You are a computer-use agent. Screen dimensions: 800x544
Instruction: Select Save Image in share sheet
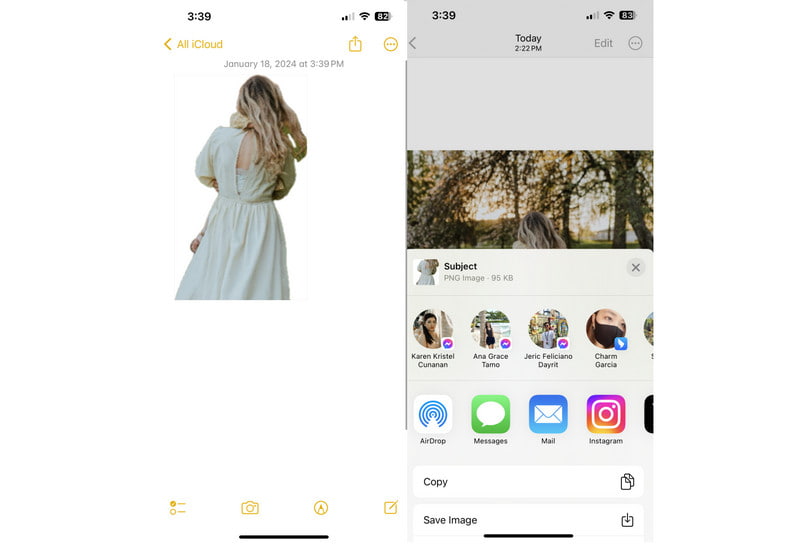[527, 520]
